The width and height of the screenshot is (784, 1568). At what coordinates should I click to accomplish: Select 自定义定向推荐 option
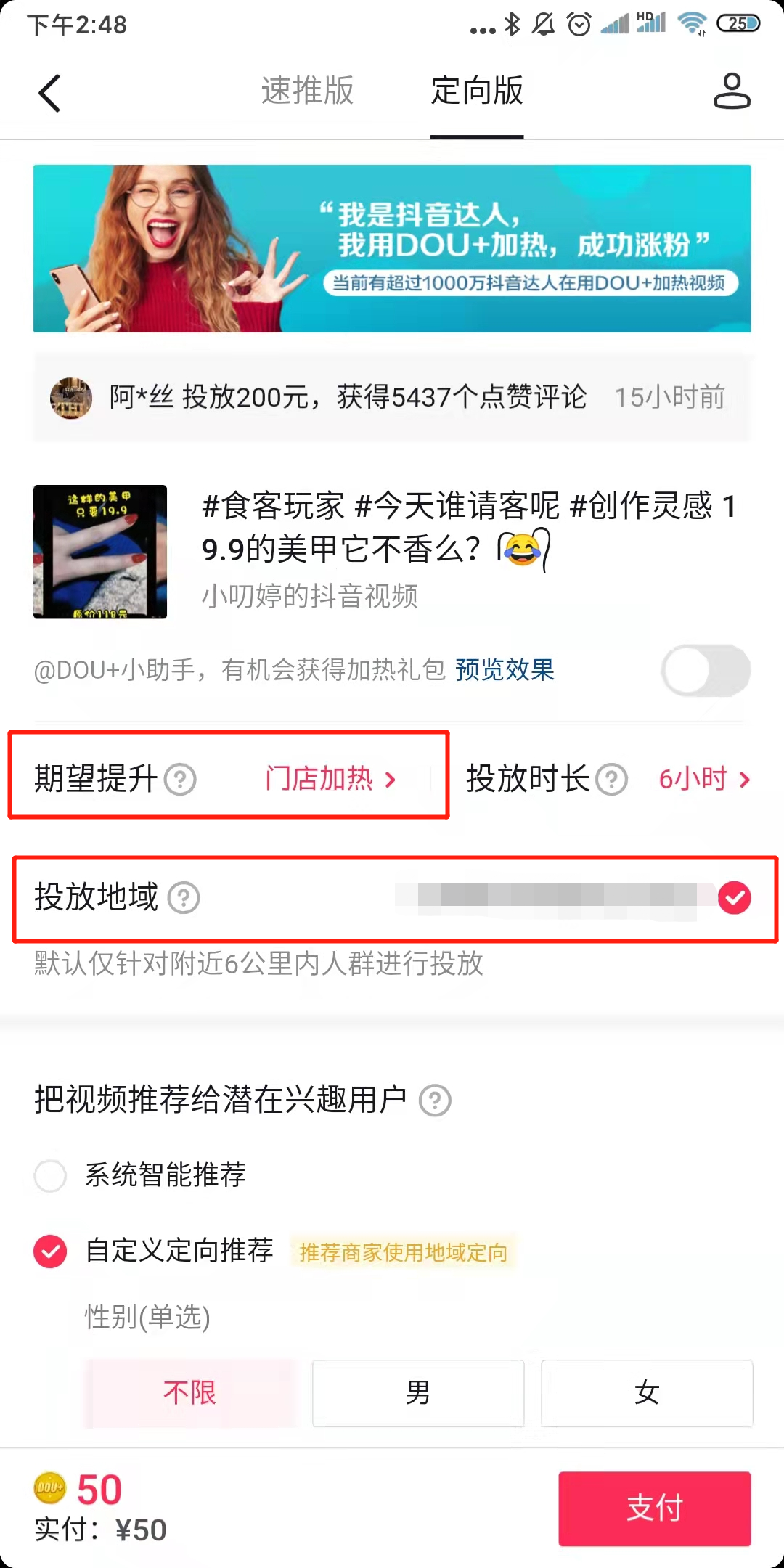point(51,1251)
